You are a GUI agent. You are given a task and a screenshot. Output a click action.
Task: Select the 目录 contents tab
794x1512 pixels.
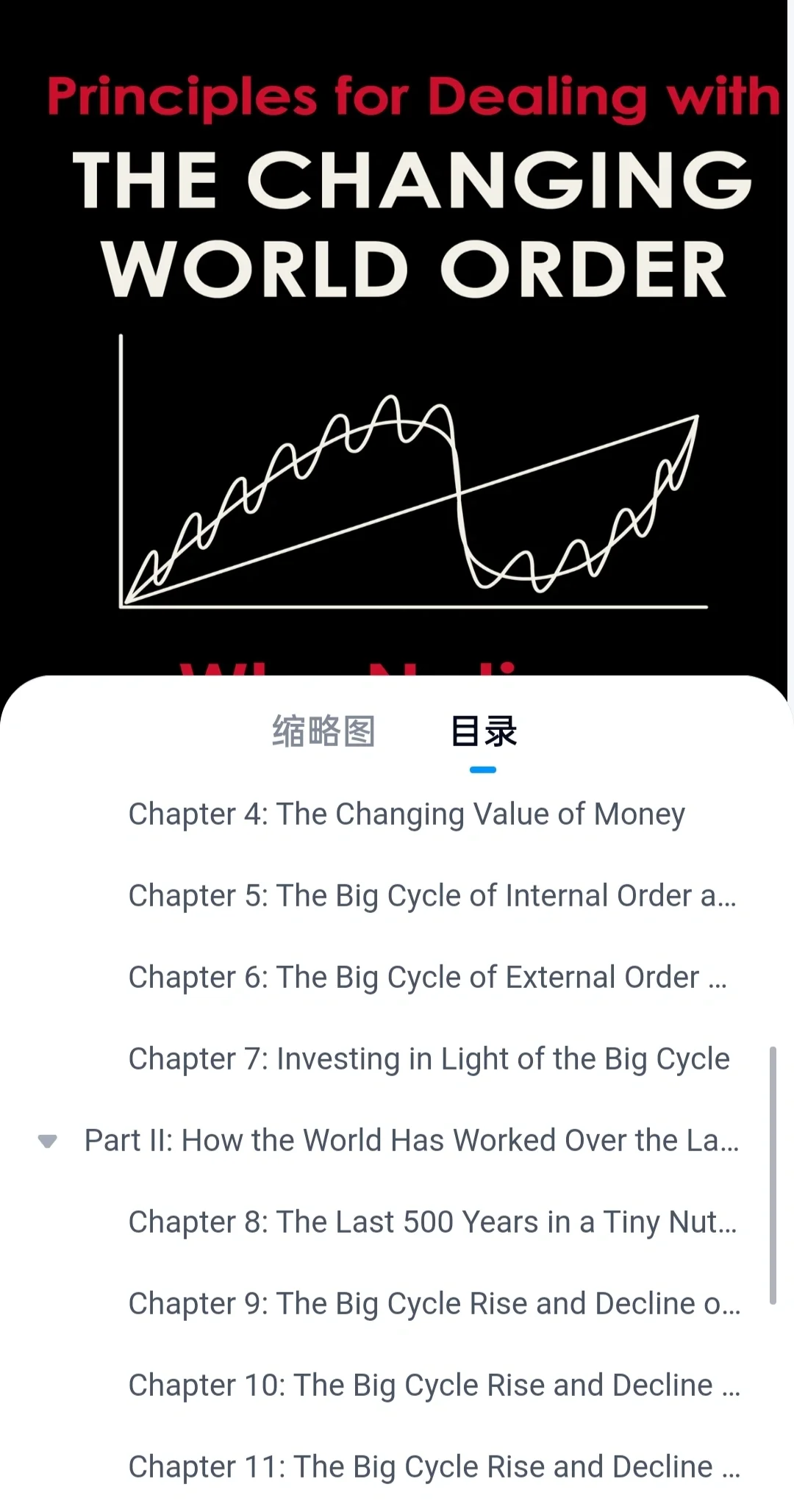[483, 731]
